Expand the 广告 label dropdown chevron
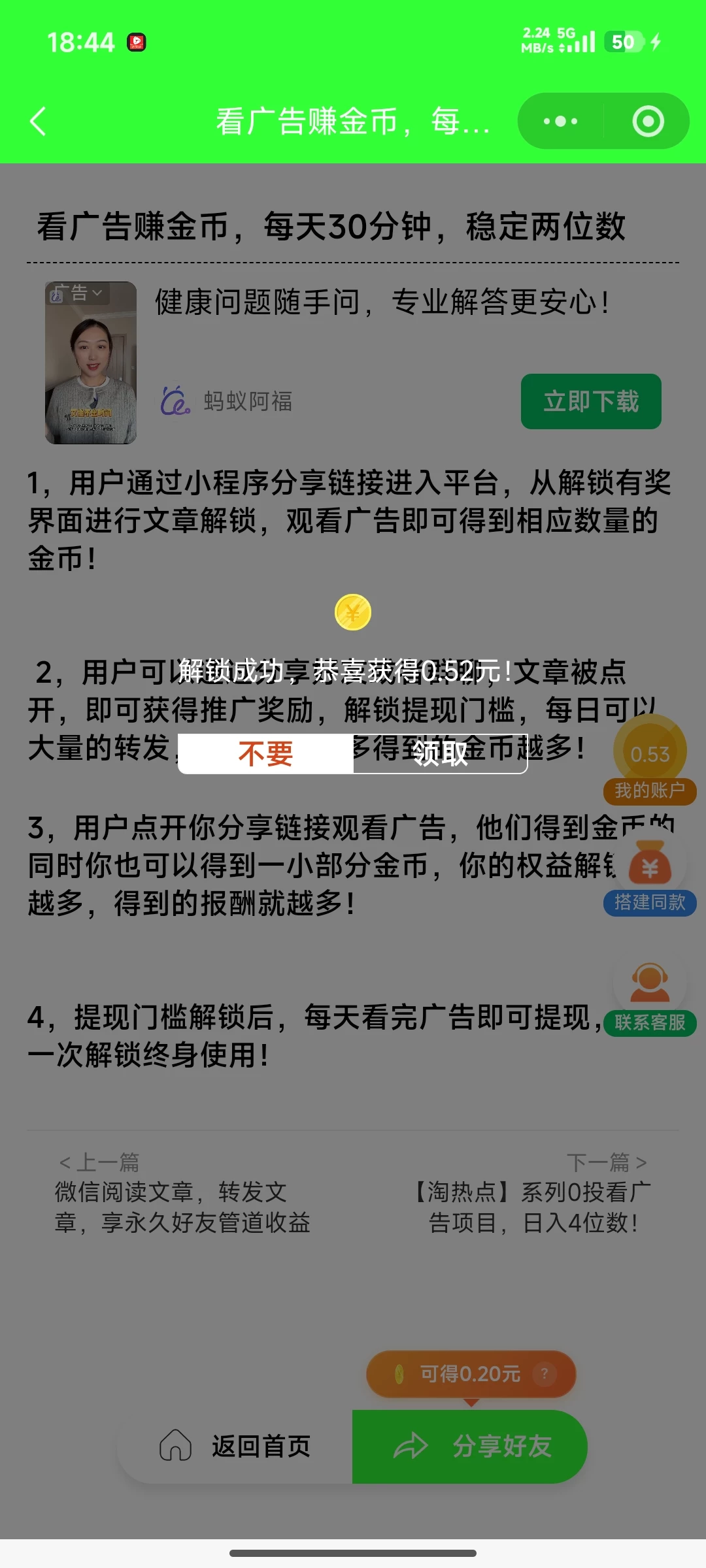The height and width of the screenshot is (1568, 706). (97, 292)
